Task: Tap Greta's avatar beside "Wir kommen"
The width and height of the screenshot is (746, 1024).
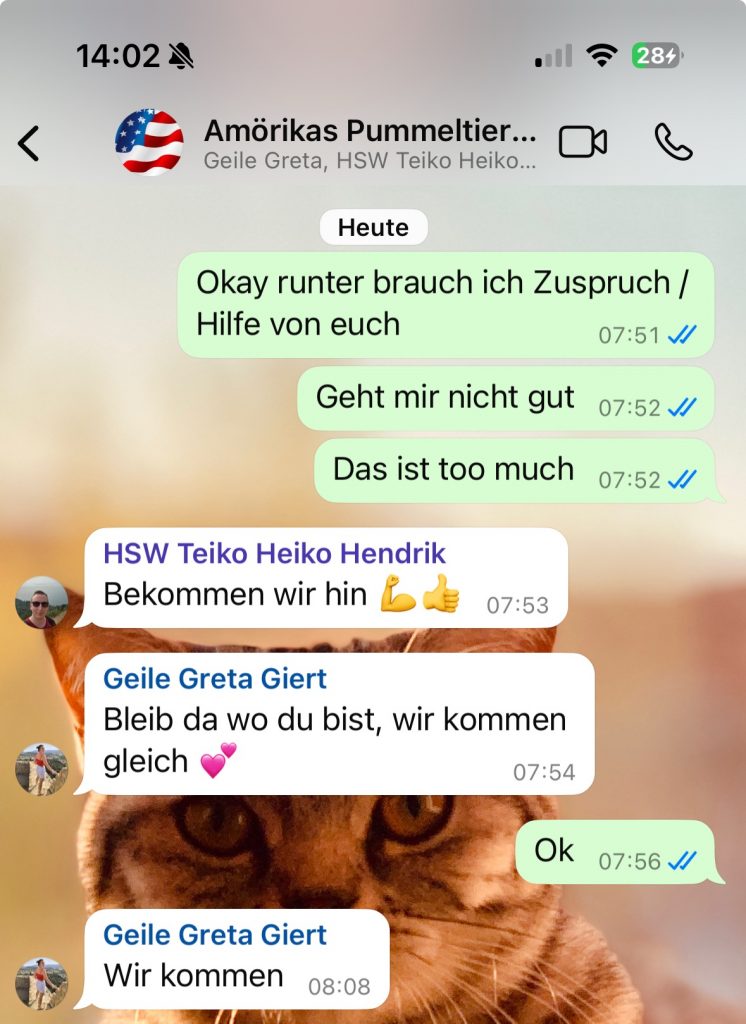Action: click(41, 983)
